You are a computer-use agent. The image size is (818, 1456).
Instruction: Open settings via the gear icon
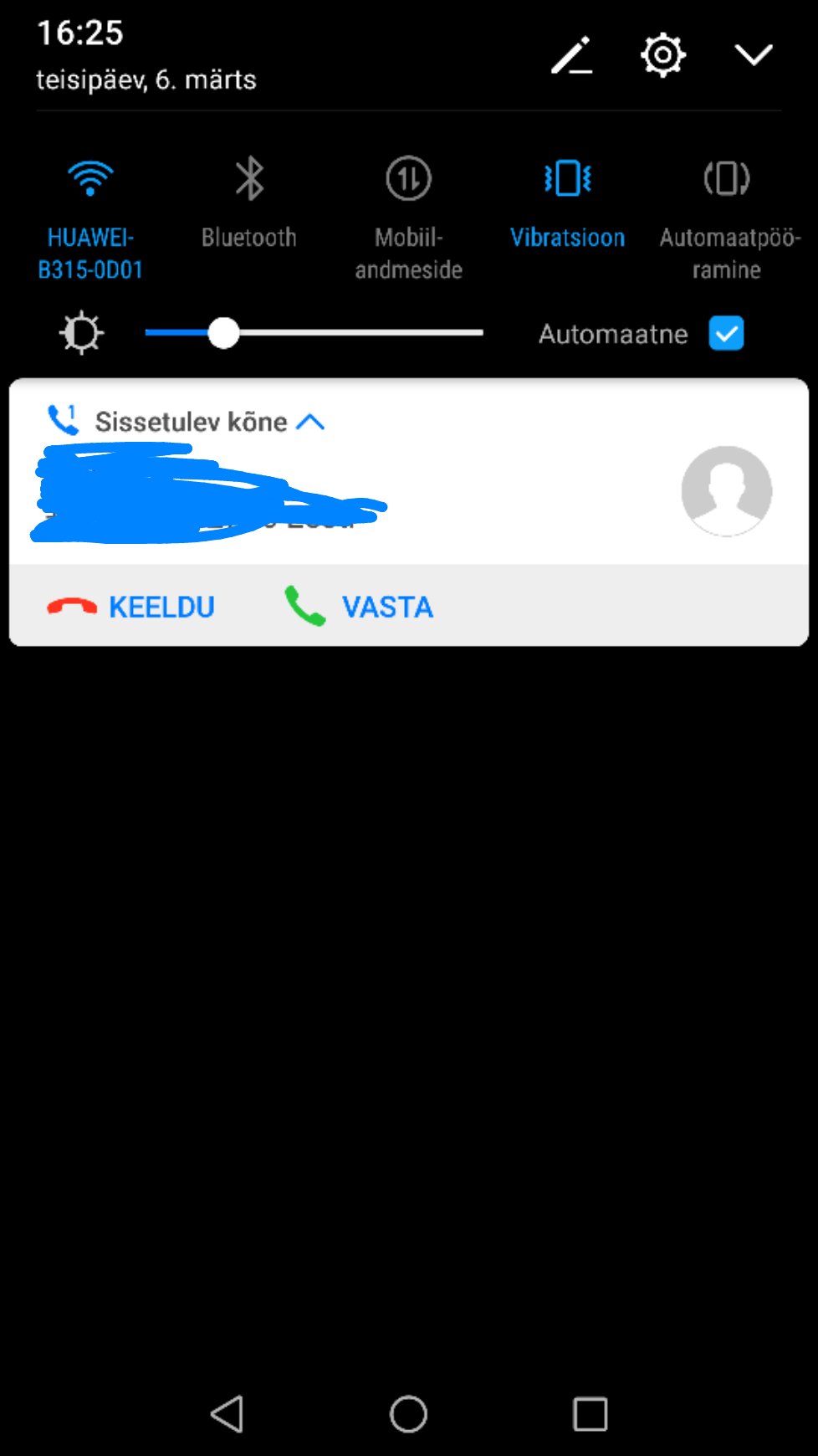(662, 55)
